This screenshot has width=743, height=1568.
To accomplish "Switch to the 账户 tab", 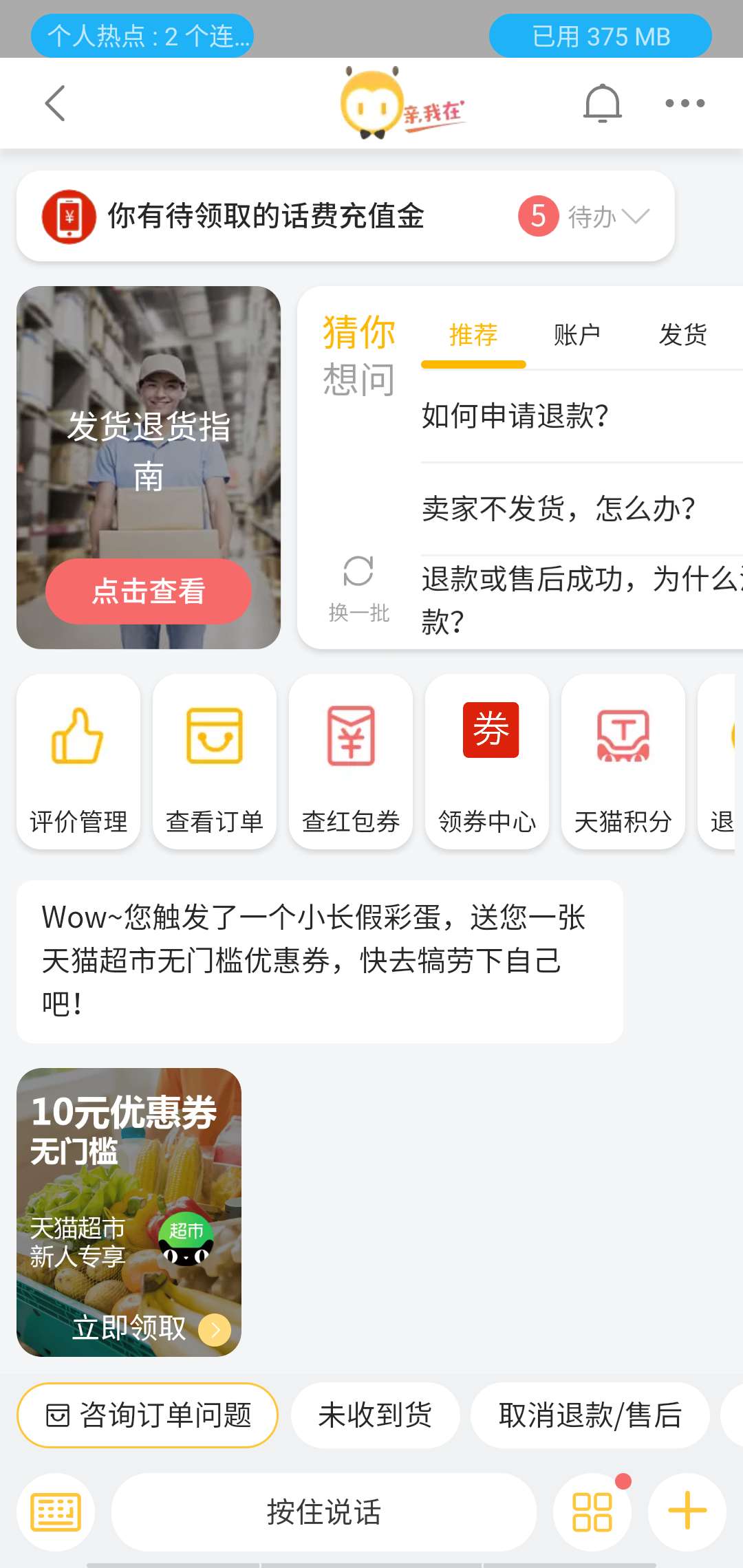I will (x=577, y=335).
